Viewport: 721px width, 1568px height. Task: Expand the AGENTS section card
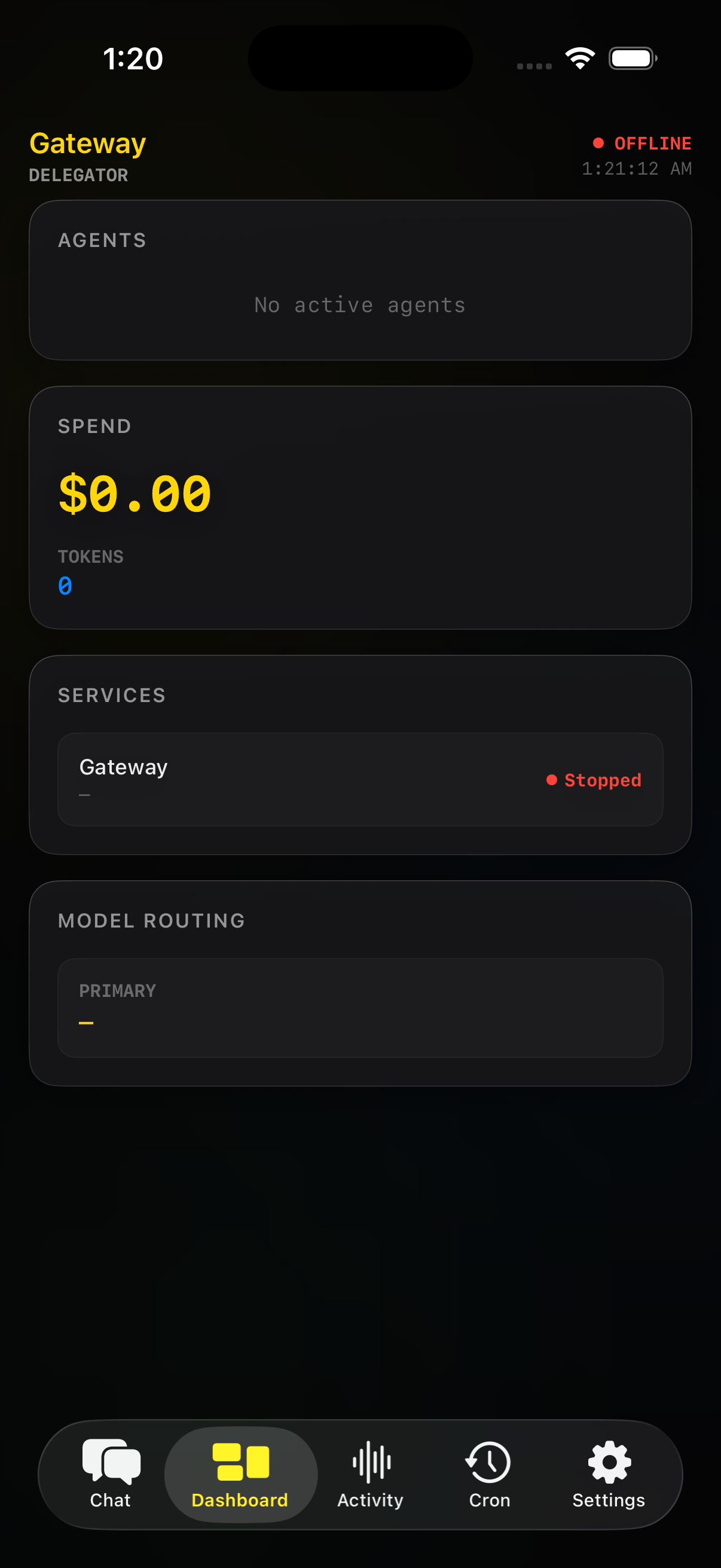click(360, 280)
